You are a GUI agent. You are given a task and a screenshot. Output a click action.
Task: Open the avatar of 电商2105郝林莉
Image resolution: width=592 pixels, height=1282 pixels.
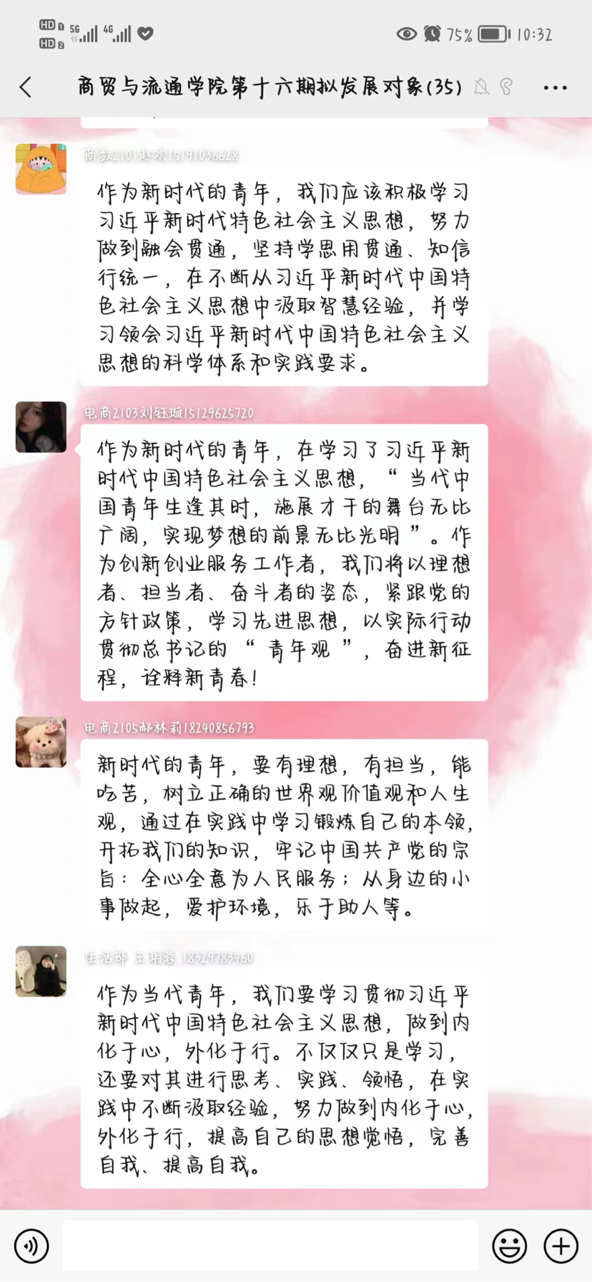(41, 742)
